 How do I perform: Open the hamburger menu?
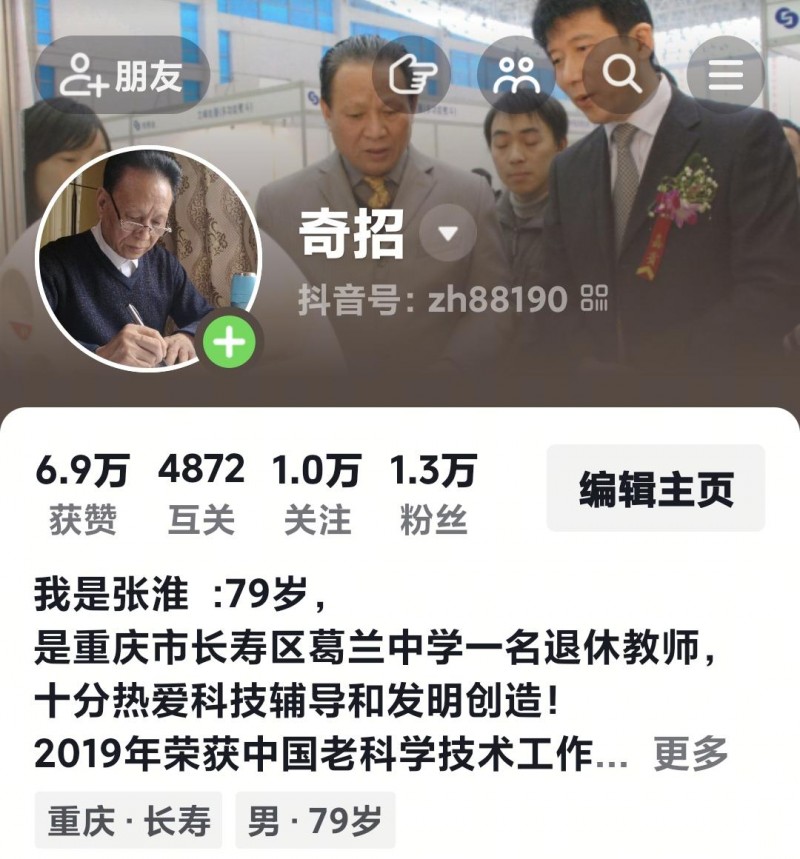(725, 75)
